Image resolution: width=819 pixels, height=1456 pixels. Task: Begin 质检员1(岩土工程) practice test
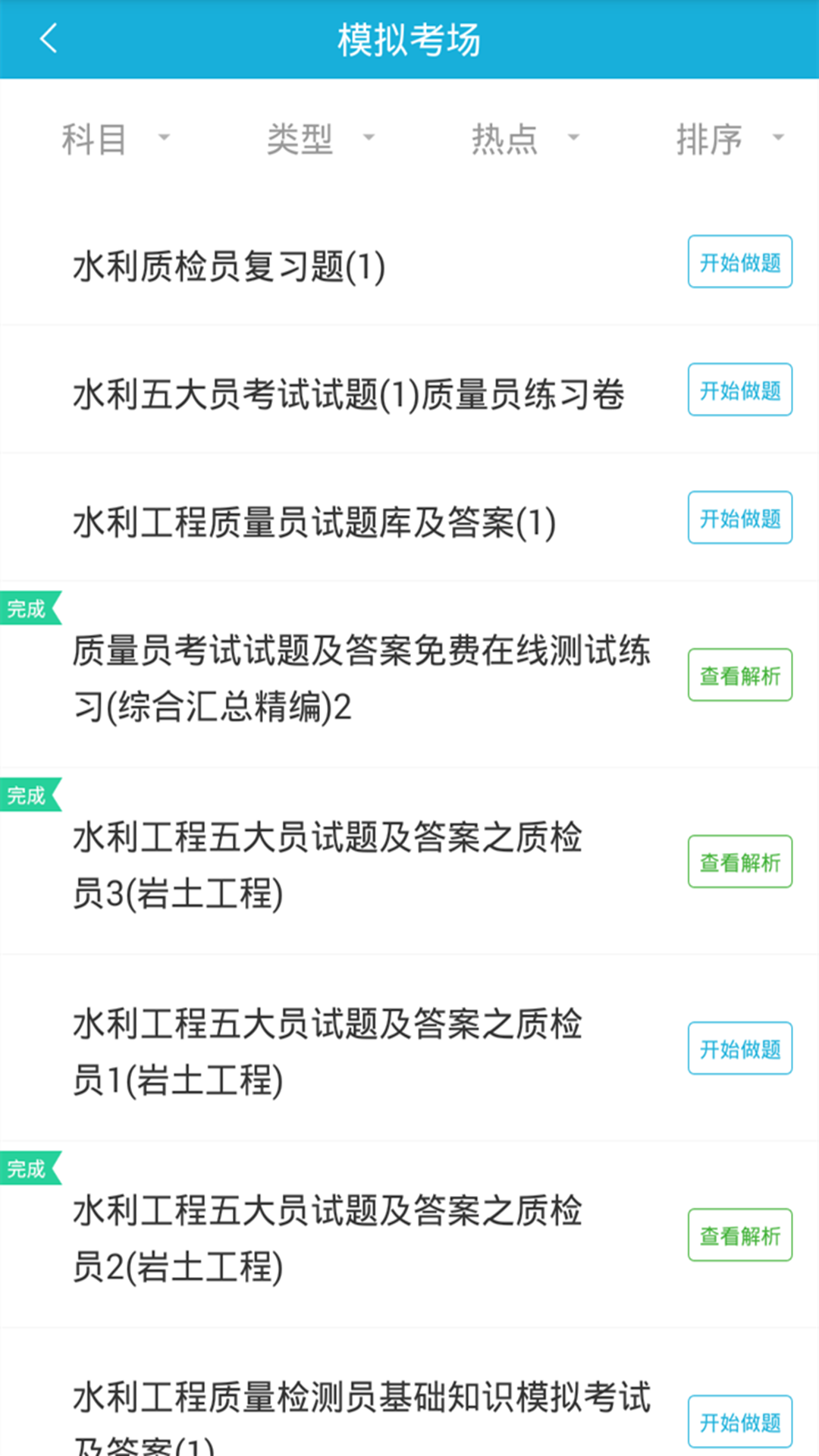click(739, 1048)
